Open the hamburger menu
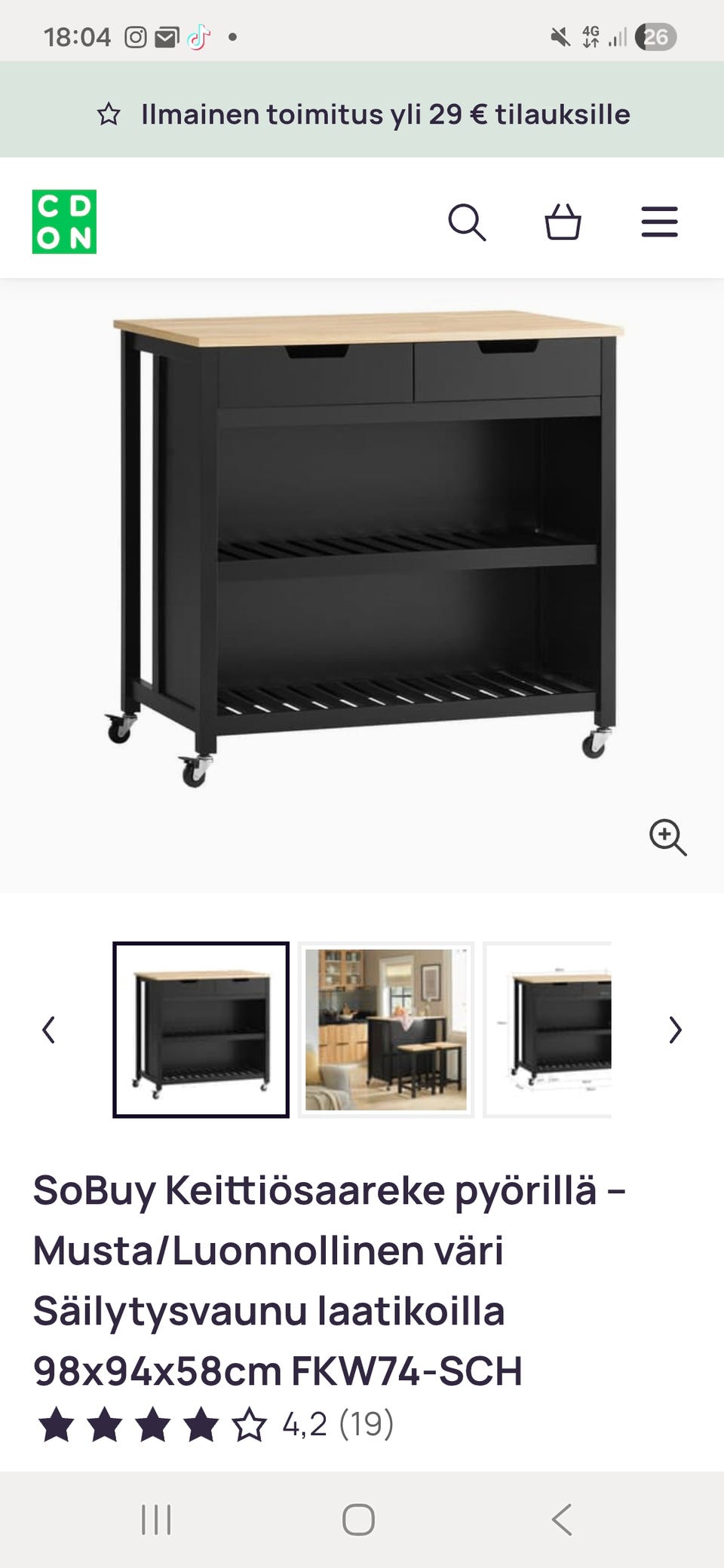 click(659, 222)
